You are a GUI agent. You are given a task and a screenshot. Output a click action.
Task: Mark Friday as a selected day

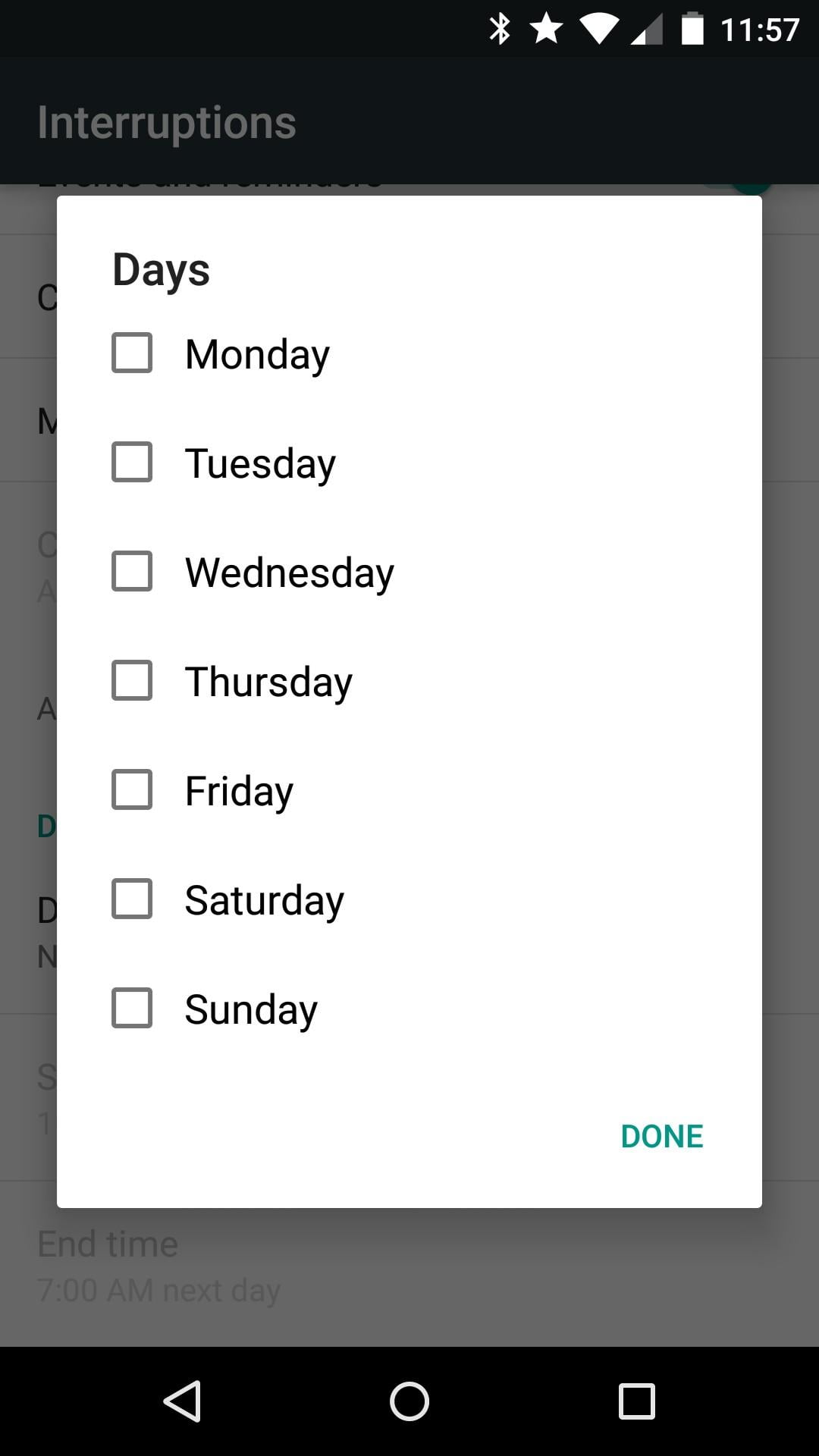(x=132, y=790)
